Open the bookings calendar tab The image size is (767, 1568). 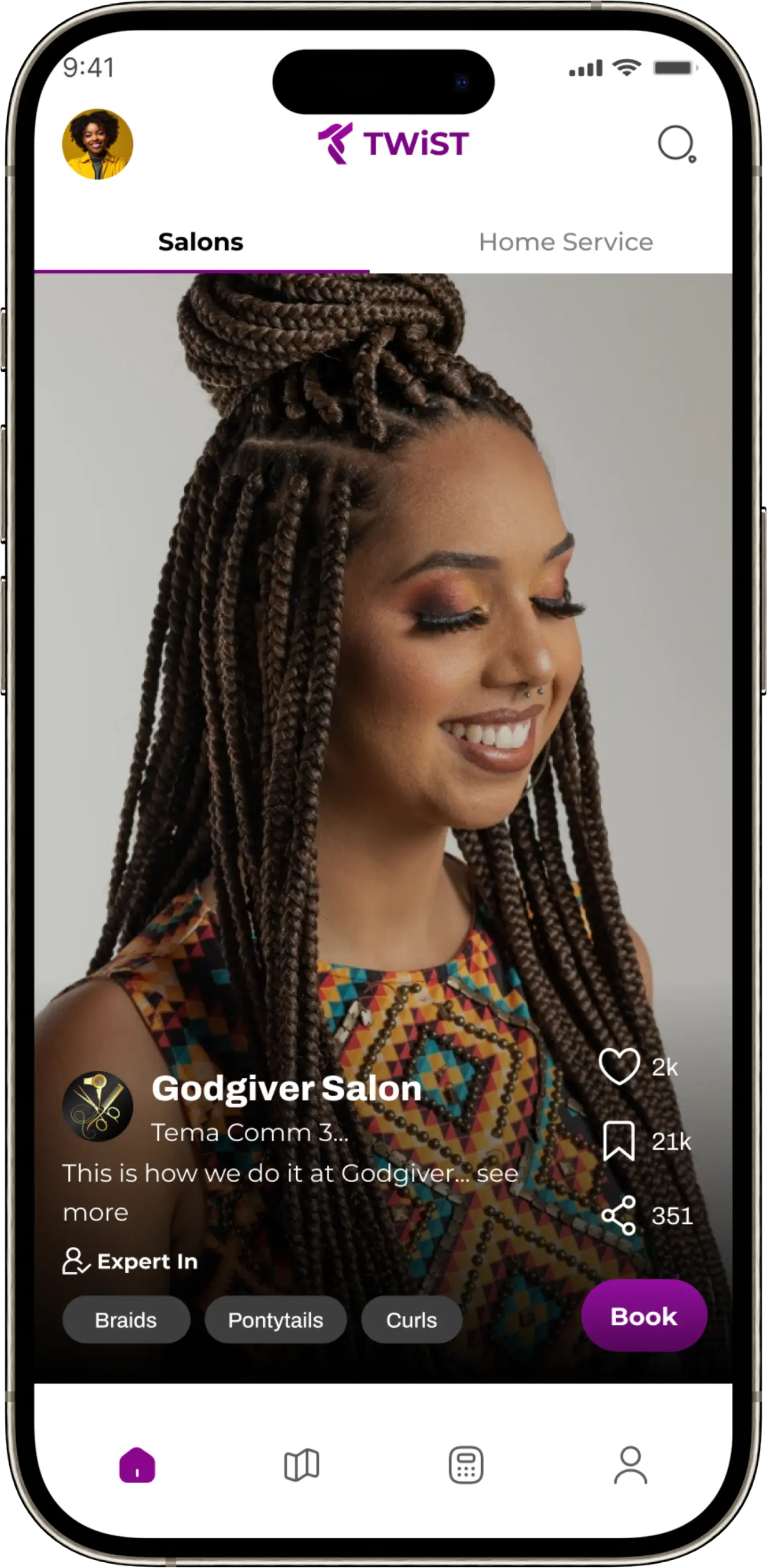tap(466, 1465)
